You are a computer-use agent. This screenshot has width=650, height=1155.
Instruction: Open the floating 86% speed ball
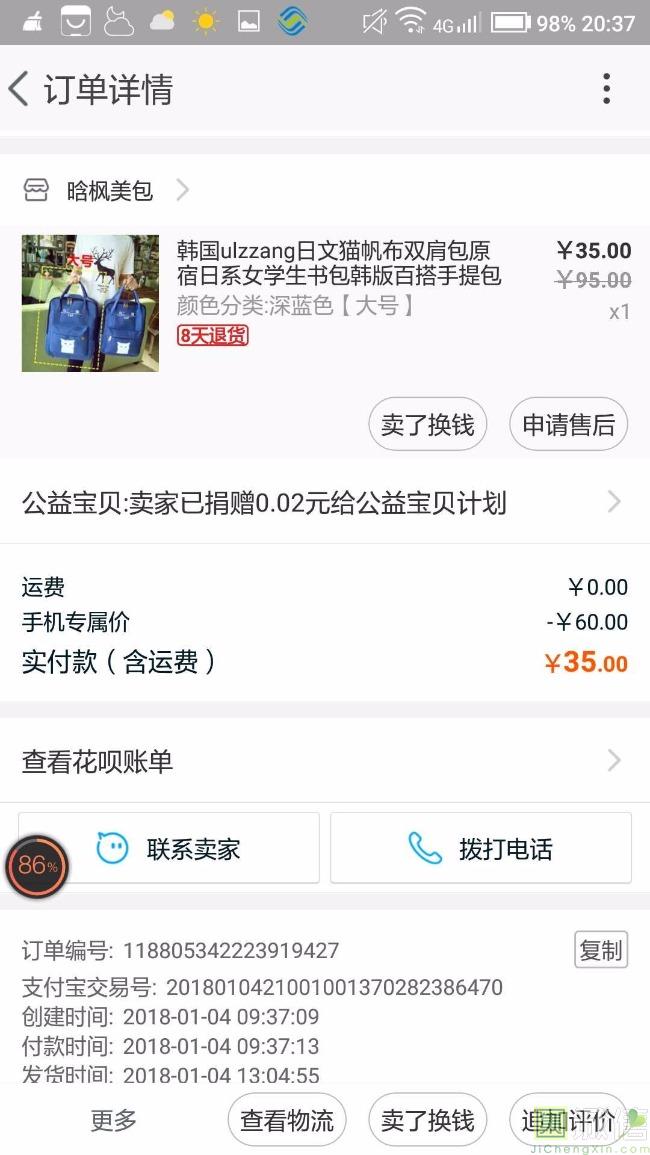pyautogui.click(x=38, y=866)
